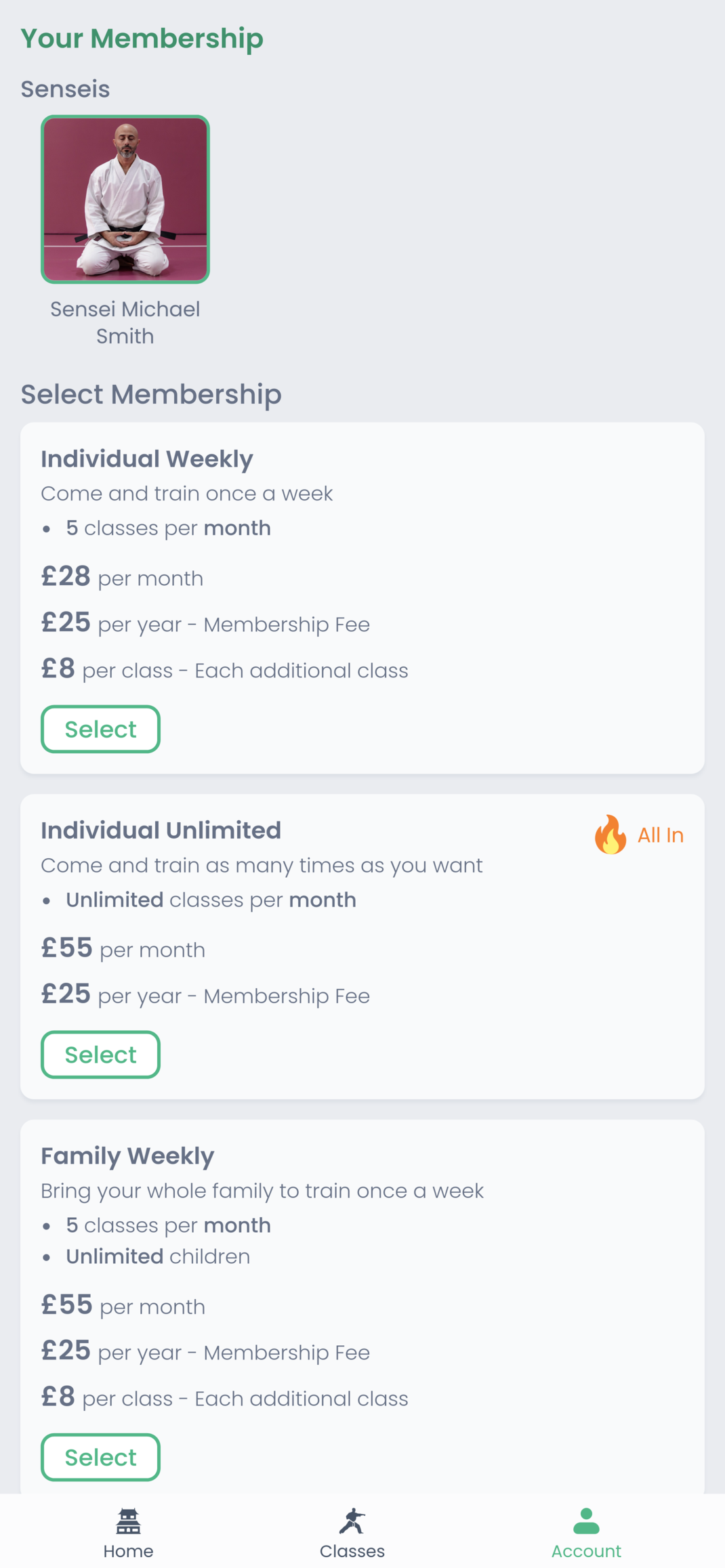Open Sensei Michael Smith's photo
The width and height of the screenshot is (725, 1568).
tap(125, 199)
